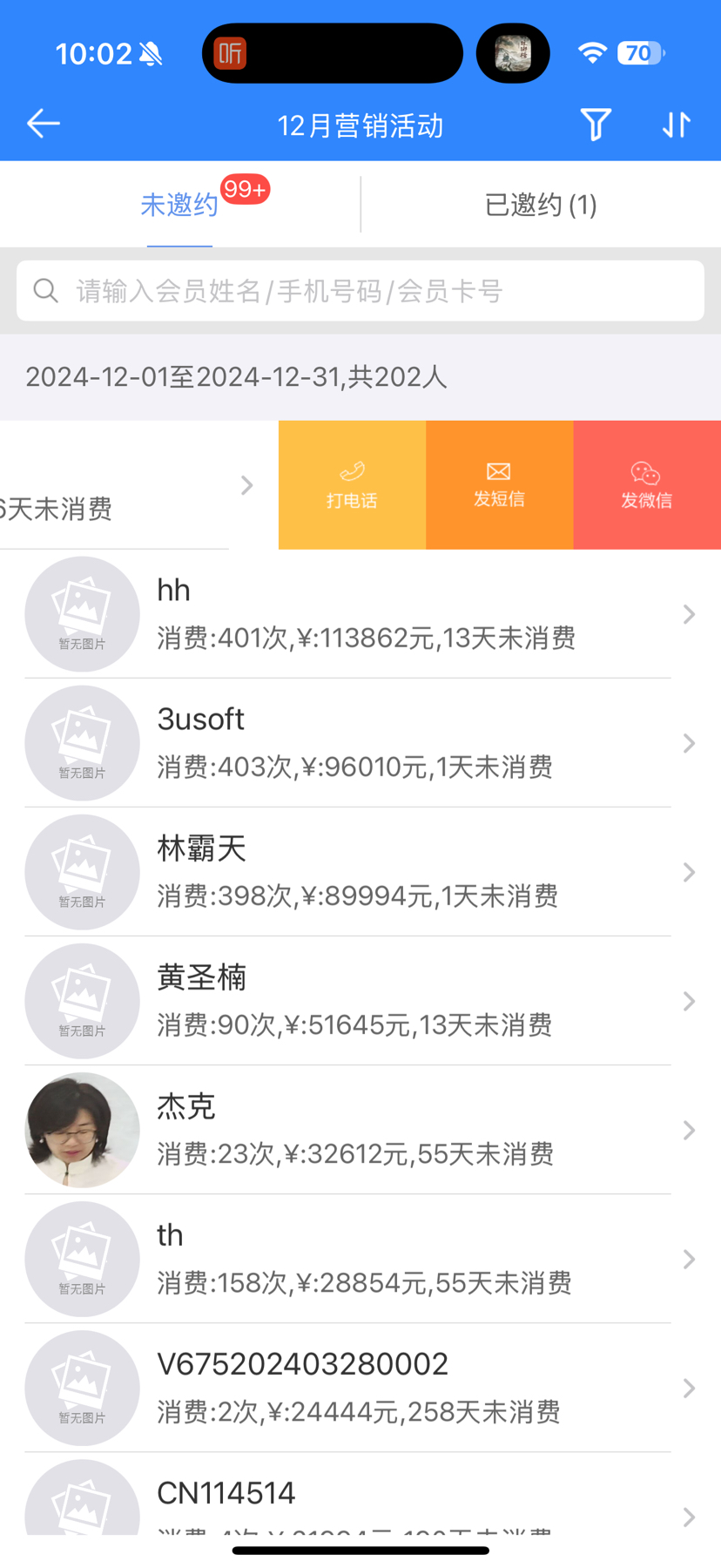
Task: Open 黄圣楠's member record
Action: click(366, 1001)
